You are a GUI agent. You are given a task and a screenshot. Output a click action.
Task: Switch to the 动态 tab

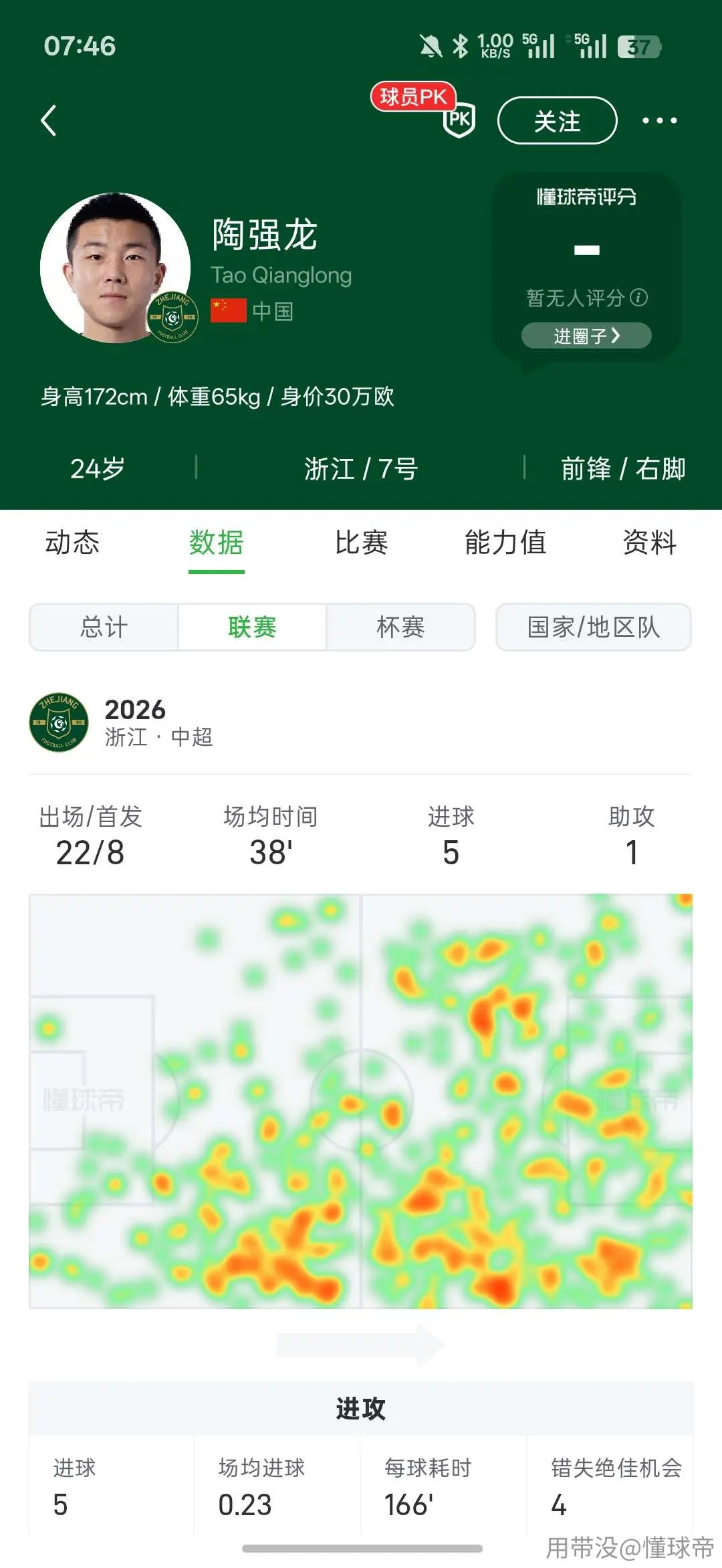[x=72, y=543]
